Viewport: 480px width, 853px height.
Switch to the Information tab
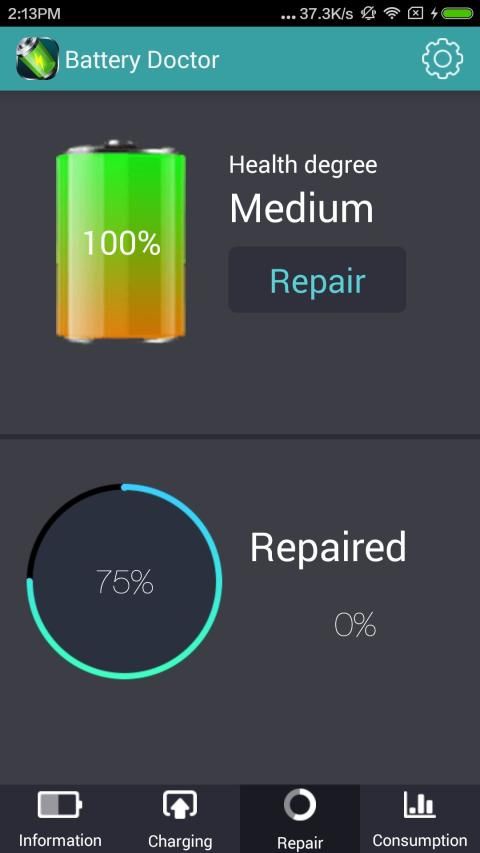tap(60, 819)
